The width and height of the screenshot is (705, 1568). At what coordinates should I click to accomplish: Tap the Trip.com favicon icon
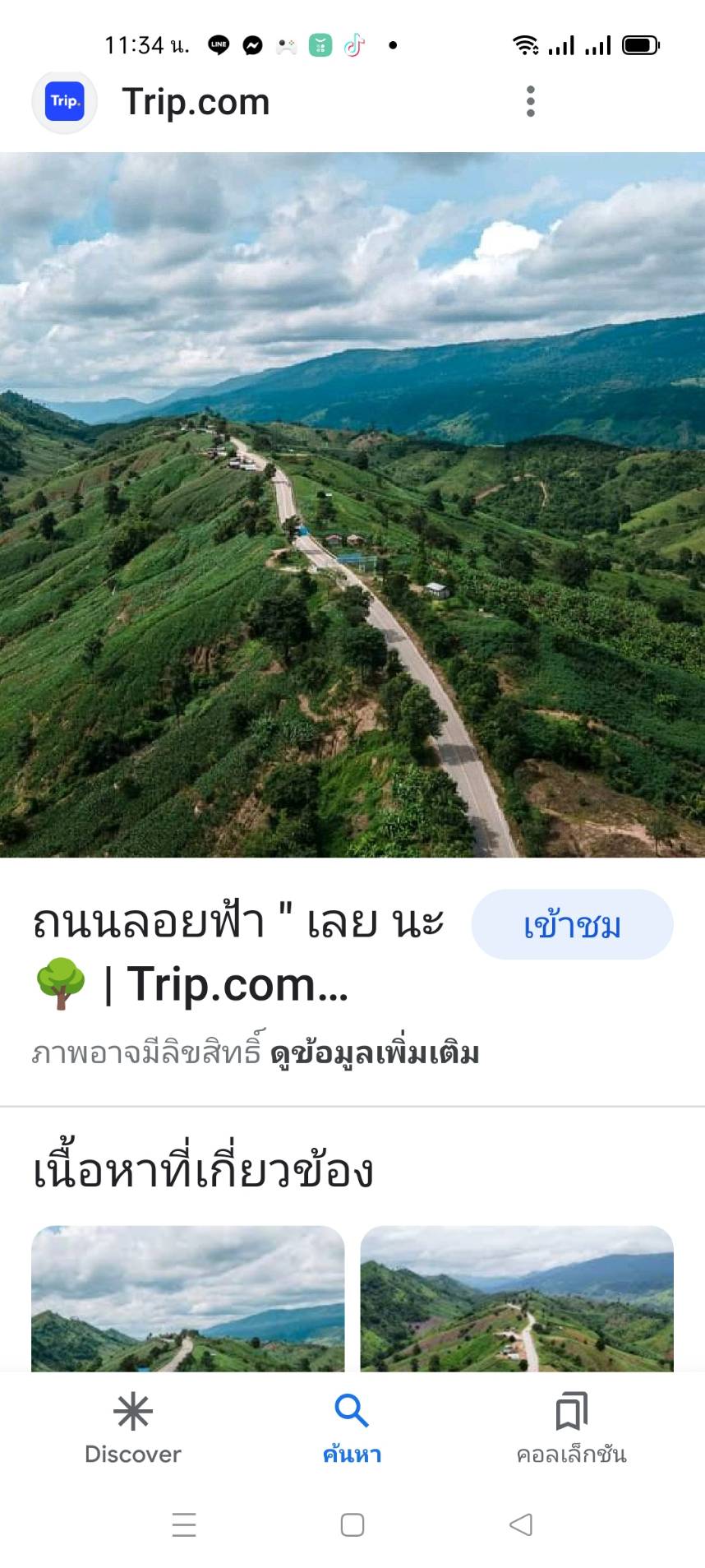[64, 100]
